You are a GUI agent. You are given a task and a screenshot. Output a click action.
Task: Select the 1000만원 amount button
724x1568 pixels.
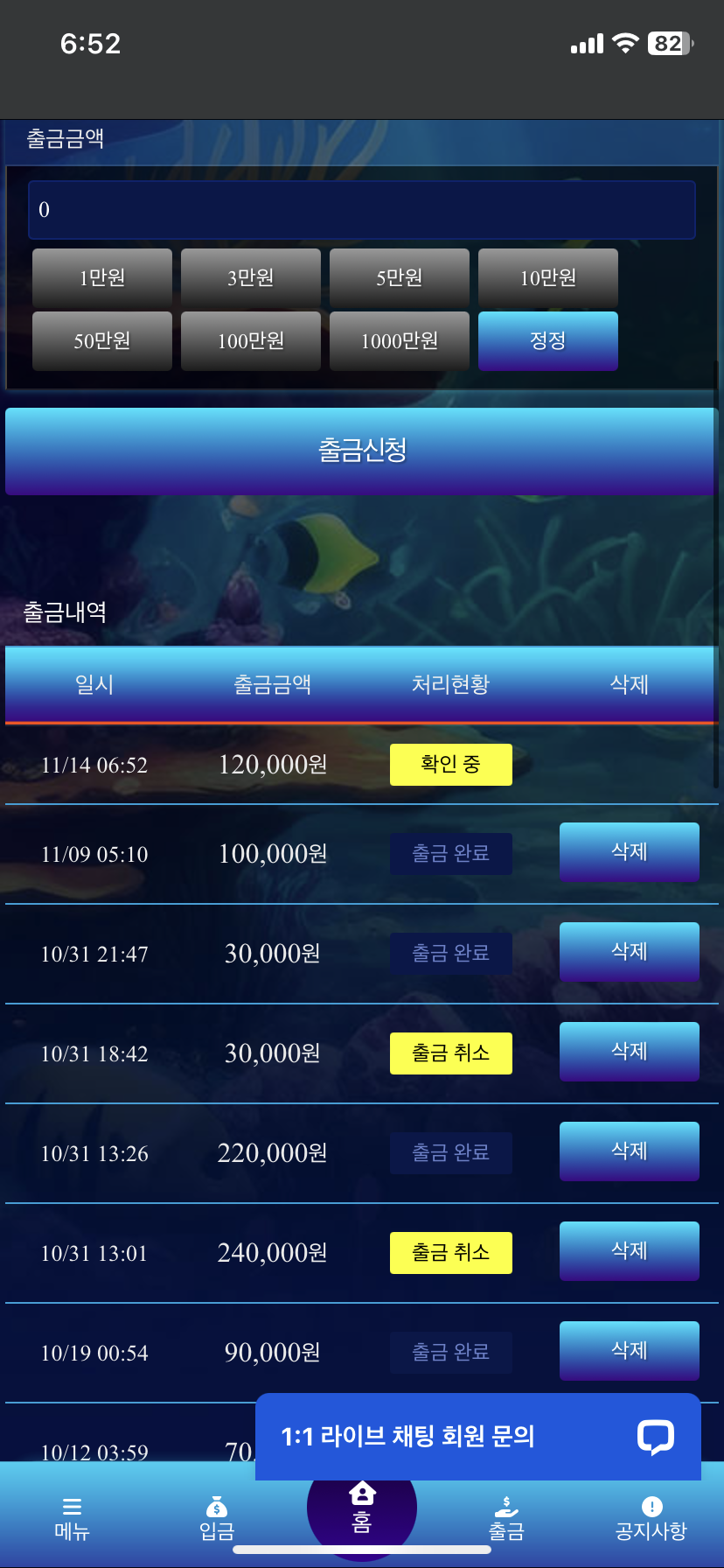pos(400,341)
